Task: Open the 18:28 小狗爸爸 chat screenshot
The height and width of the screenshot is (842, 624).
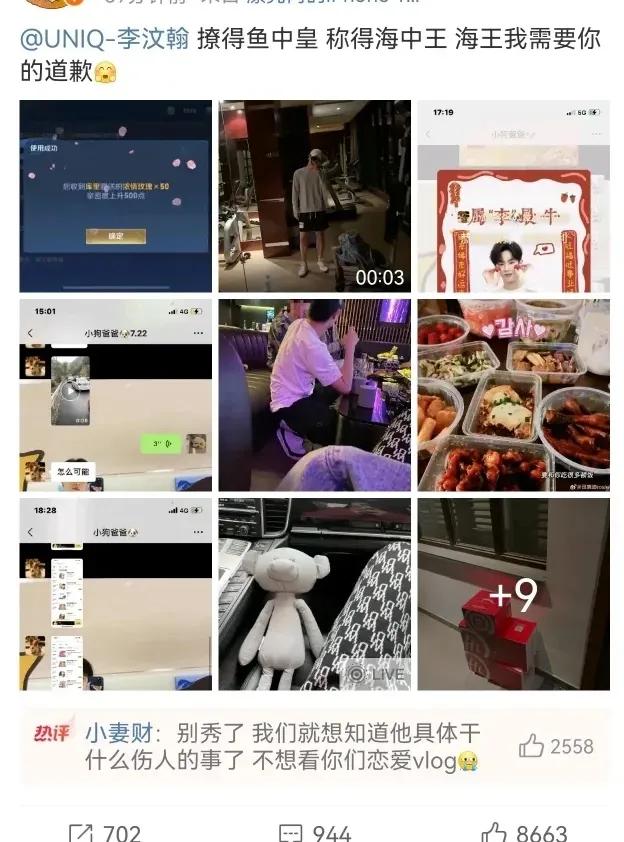Action: [116, 594]
